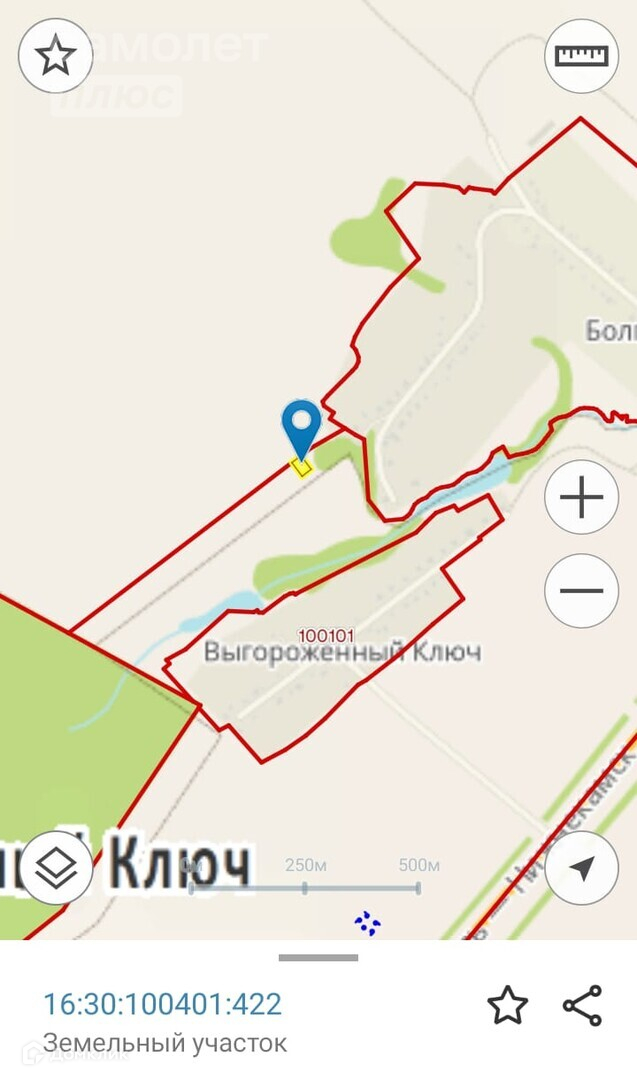Viewport: 637px width, 1080px height.
Task: Tap the blue location pin on the map
Action: pyautogui.click(x=301, y=427)
